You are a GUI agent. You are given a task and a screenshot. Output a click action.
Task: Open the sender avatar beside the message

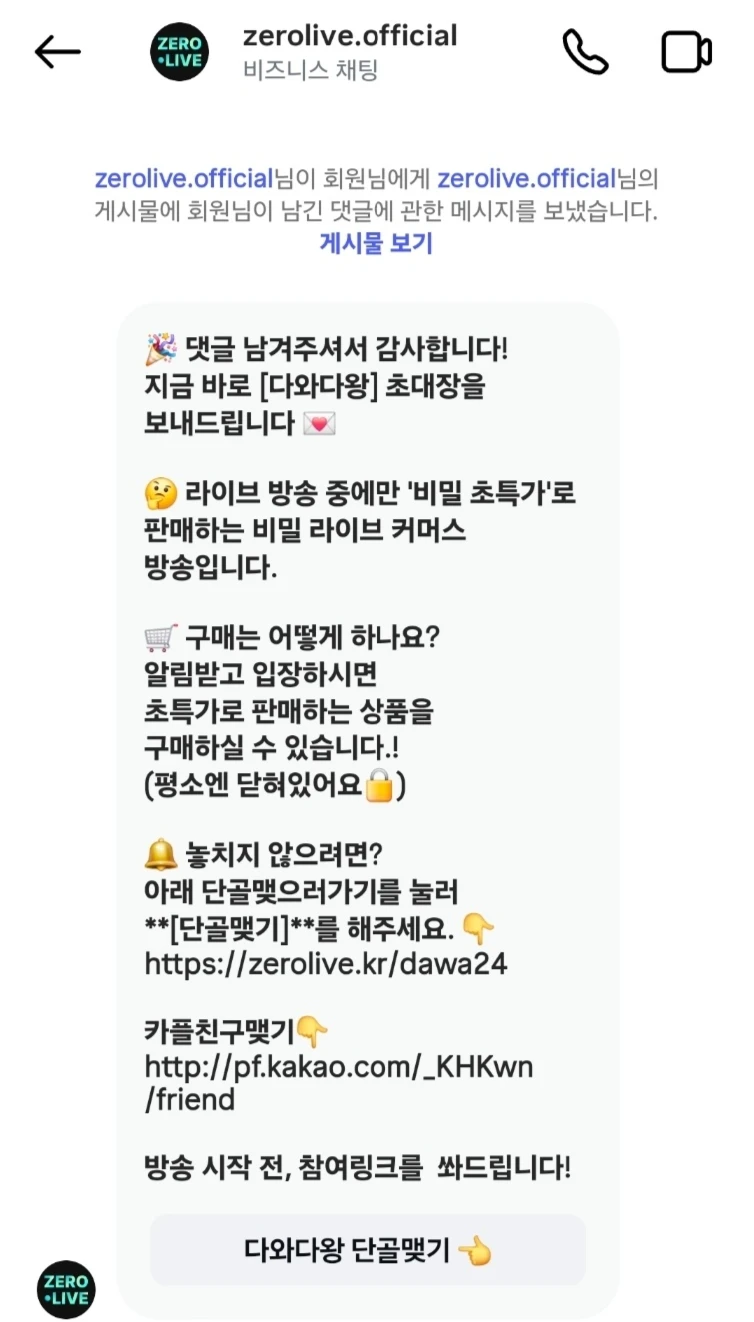coord(66,1289)
